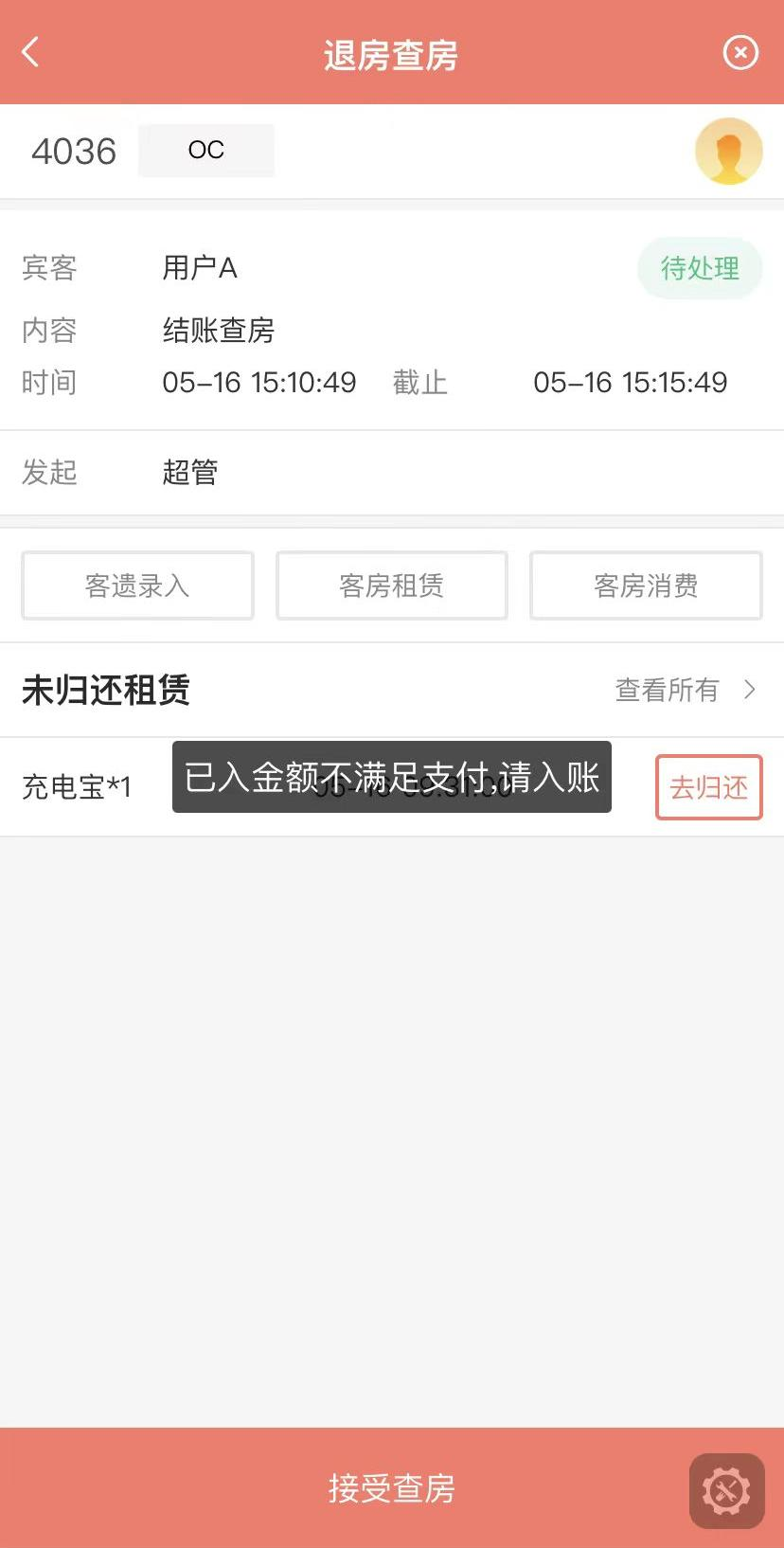Go back using the header arrow
Screen dimensions: 784x1548
click(30, 52)
